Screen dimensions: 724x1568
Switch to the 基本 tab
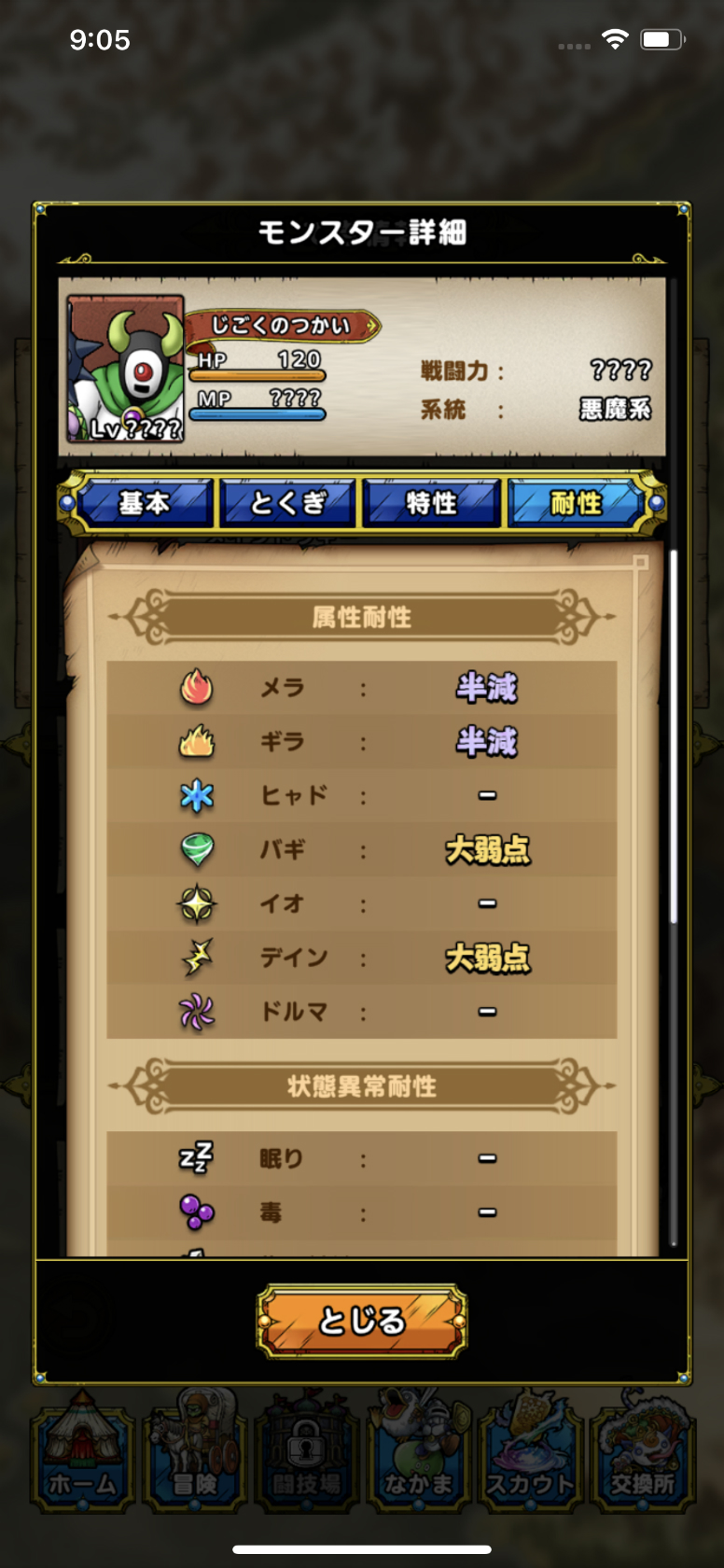144,504
